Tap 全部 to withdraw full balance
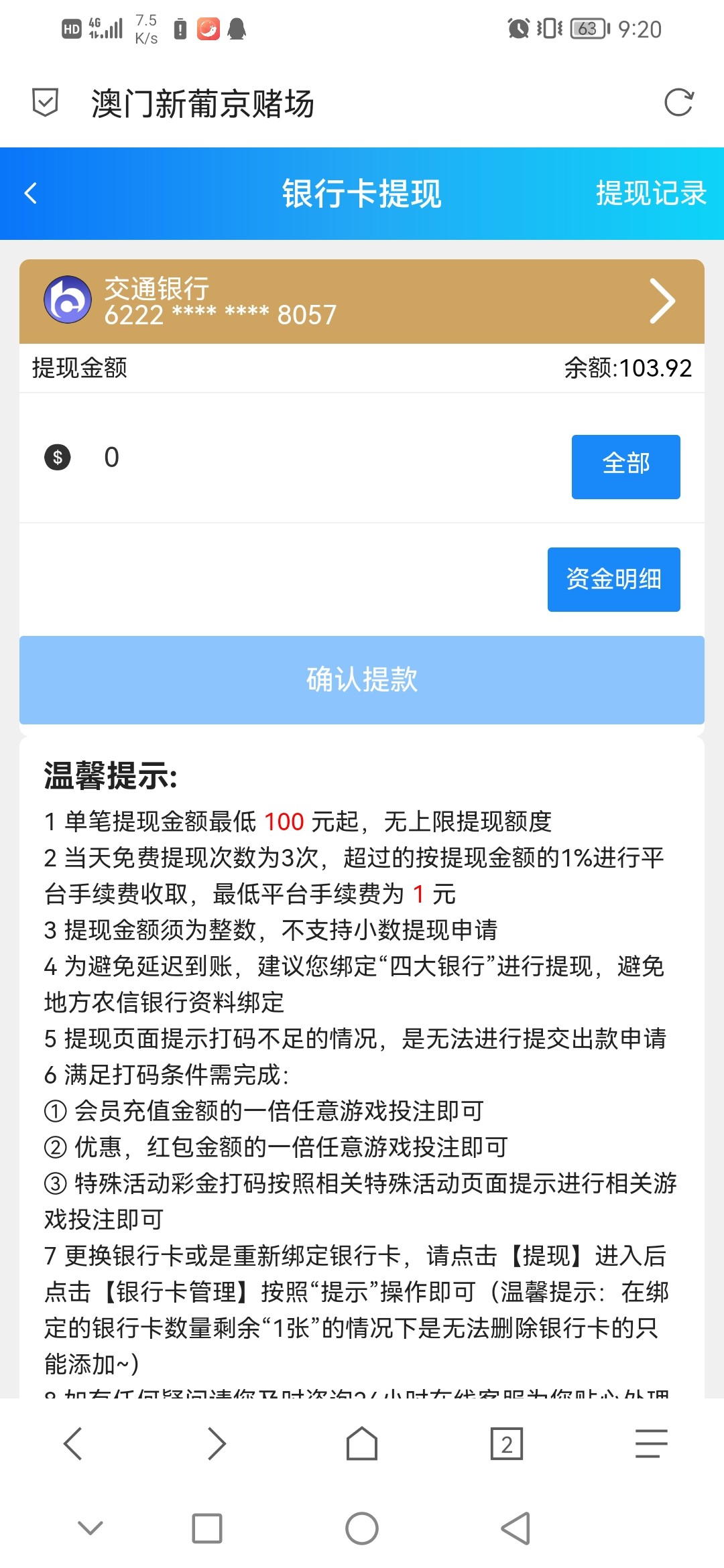Viewport: 724px width, 1568px height. pyautogui.click(x=625, y=466)
